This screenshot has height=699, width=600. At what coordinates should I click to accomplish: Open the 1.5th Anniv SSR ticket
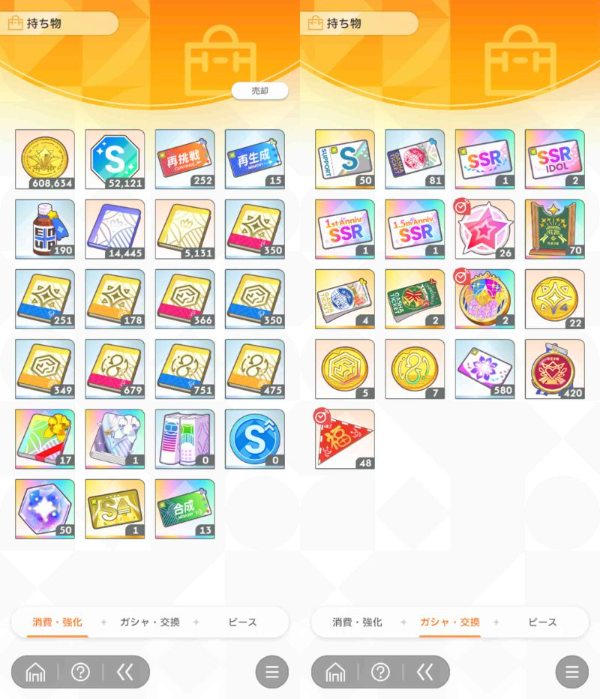[x=415, y=229]
